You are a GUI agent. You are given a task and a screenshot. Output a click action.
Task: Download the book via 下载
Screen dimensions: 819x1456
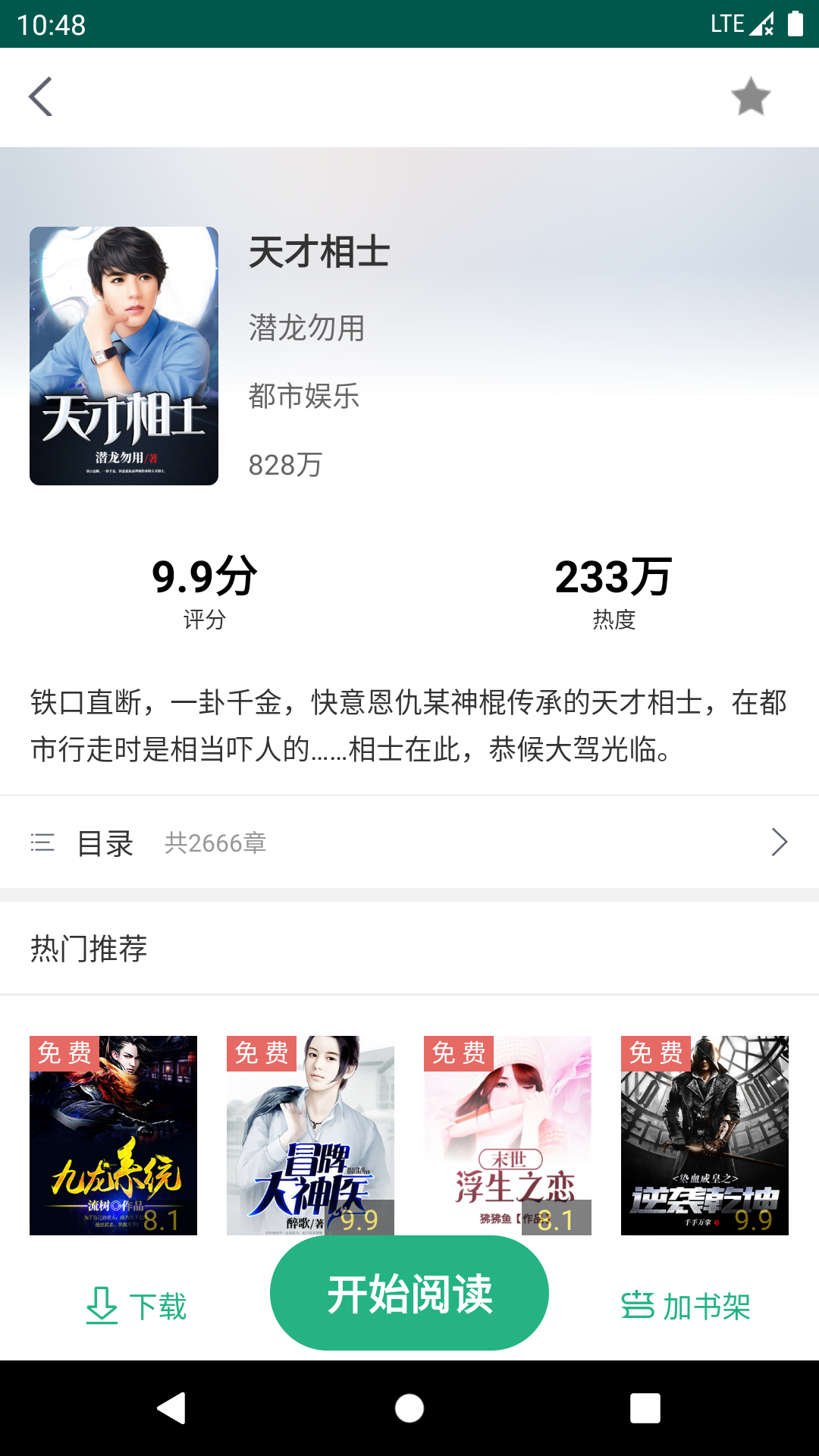[136, 1306]
